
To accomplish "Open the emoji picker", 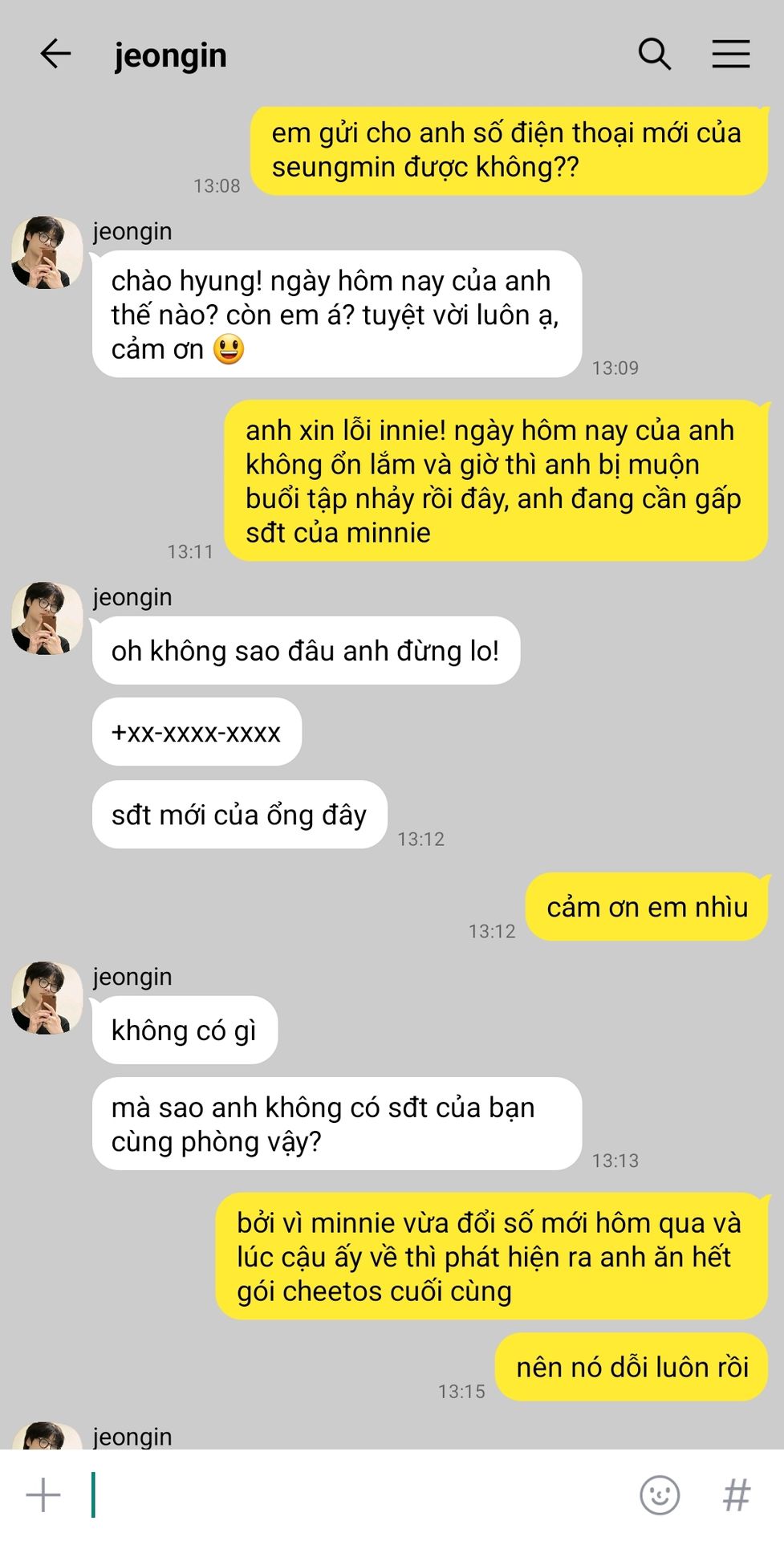I will click(x=660, y=1495).
